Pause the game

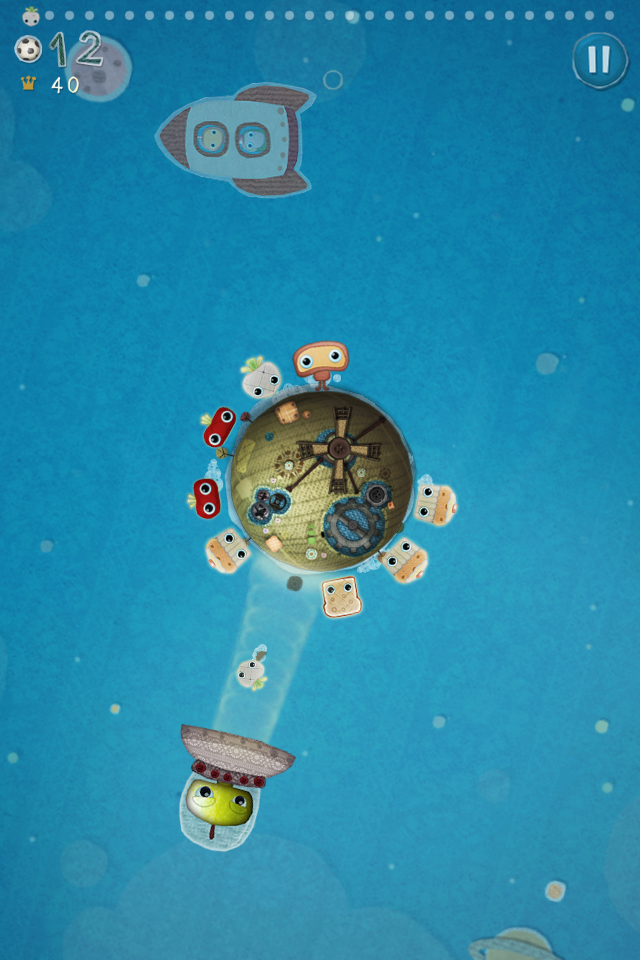tap(599, 60)
